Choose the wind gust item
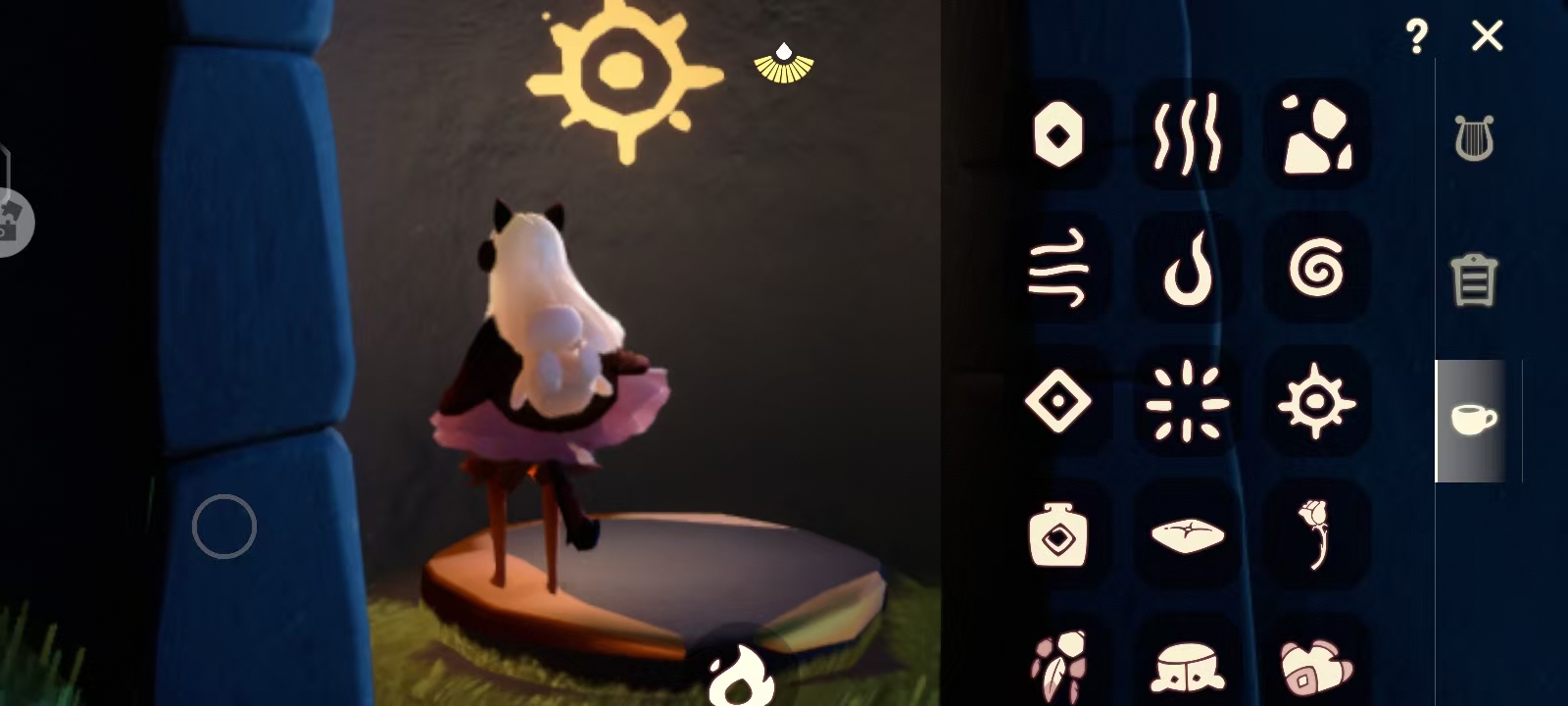1568x706 pixels. [1058, 268]
